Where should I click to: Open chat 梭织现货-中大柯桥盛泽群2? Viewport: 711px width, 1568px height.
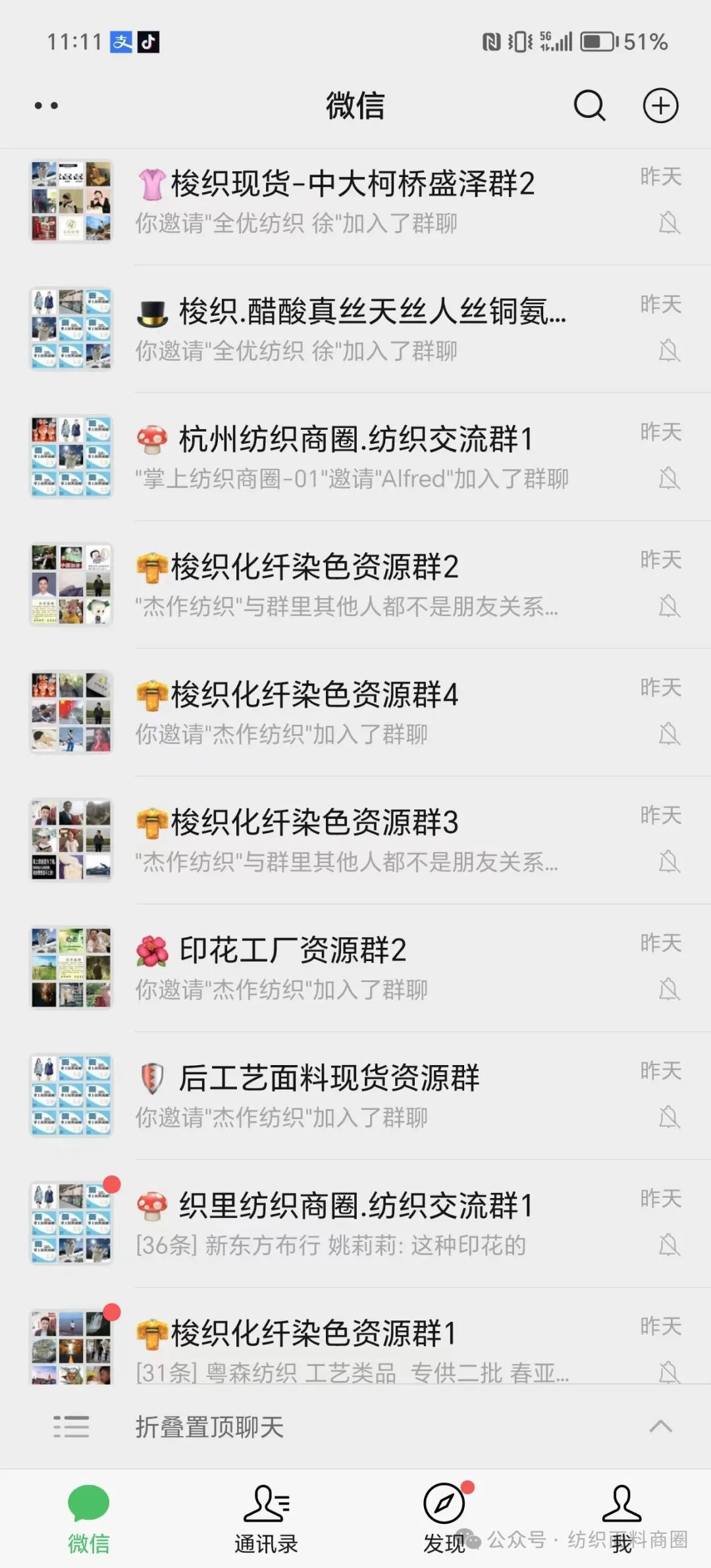[355, 201]
